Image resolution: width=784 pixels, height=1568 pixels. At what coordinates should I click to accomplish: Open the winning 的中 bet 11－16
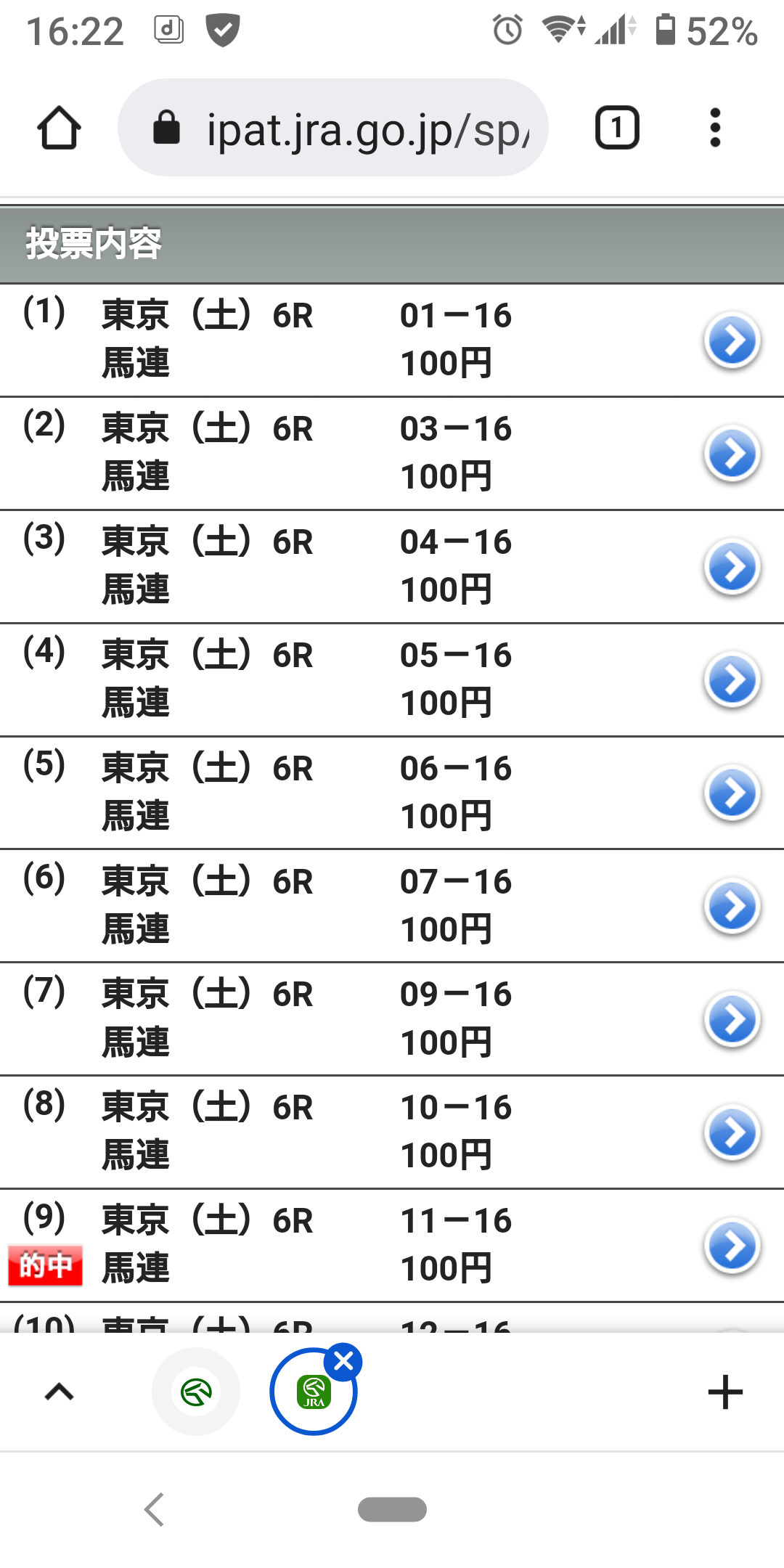[732, 1246]
